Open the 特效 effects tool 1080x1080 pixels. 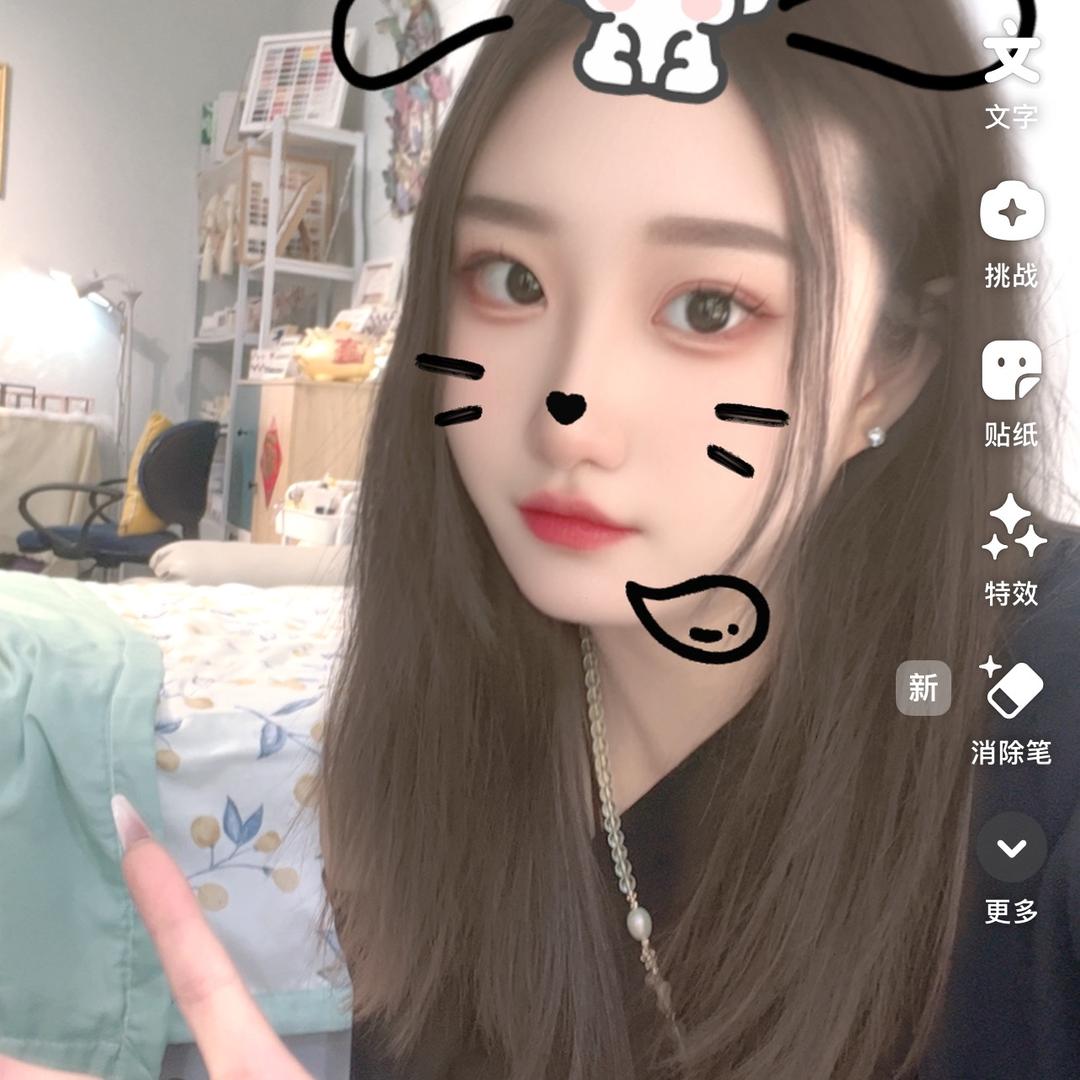tap(1011, 550)
